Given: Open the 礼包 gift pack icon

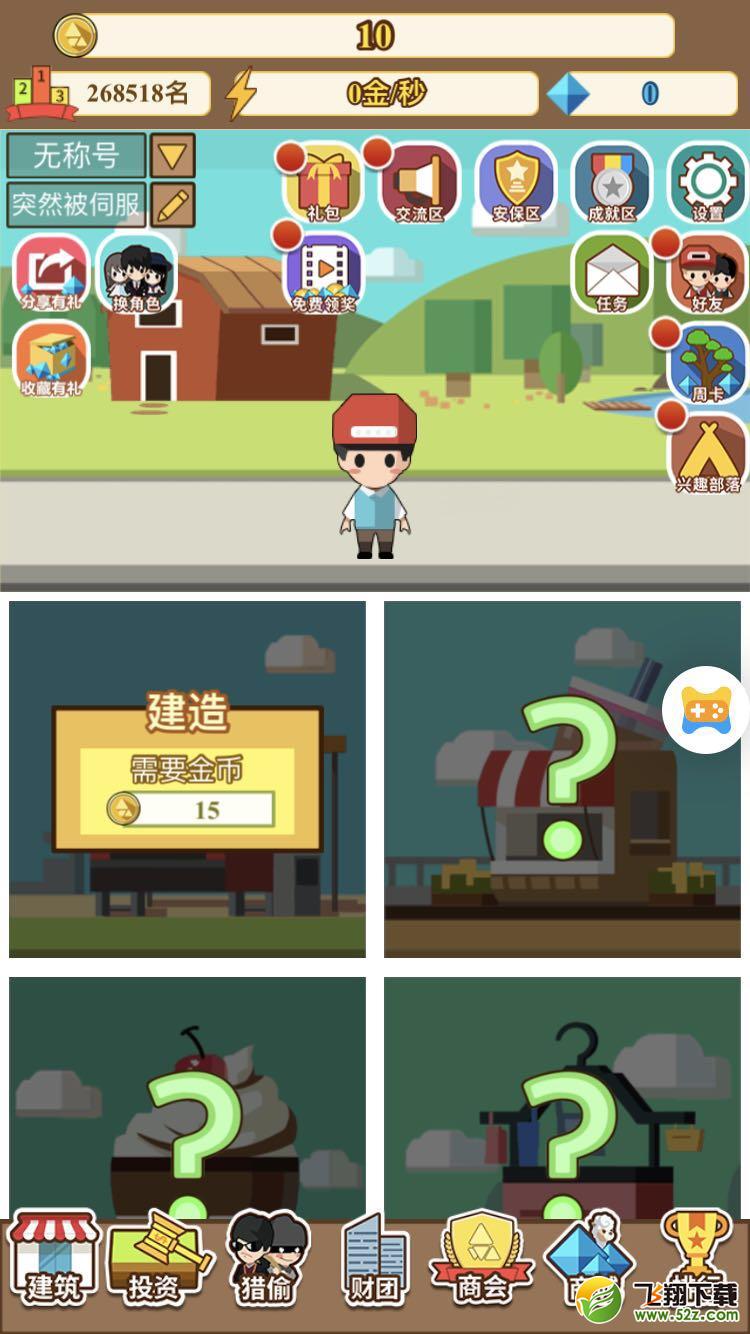Looking at the screenshot, I should click(323, 183).
